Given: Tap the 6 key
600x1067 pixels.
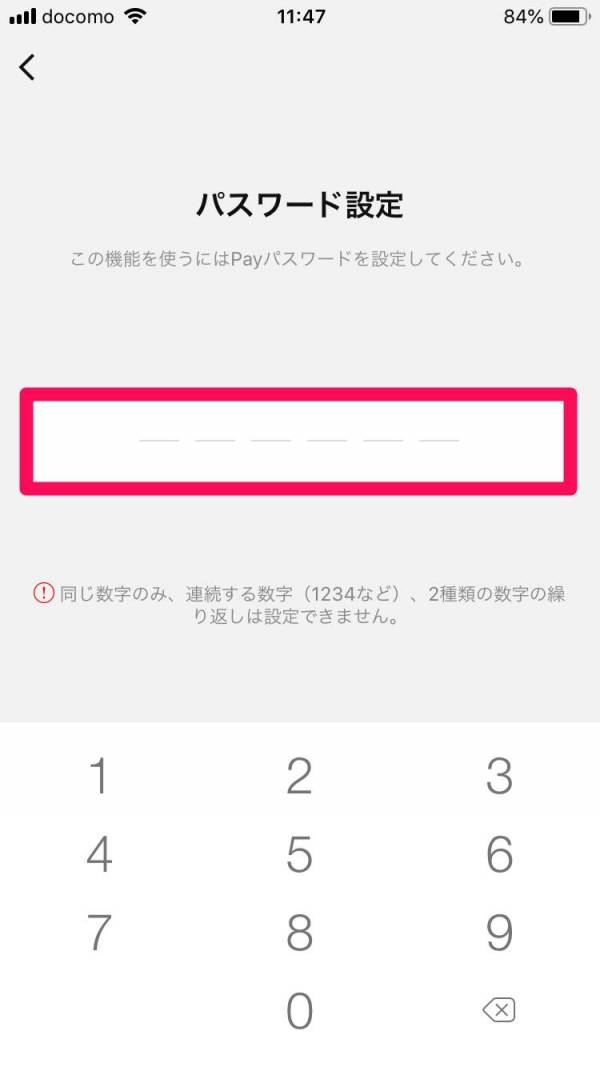Looking at the screenshot, I should tap(499, 854).
